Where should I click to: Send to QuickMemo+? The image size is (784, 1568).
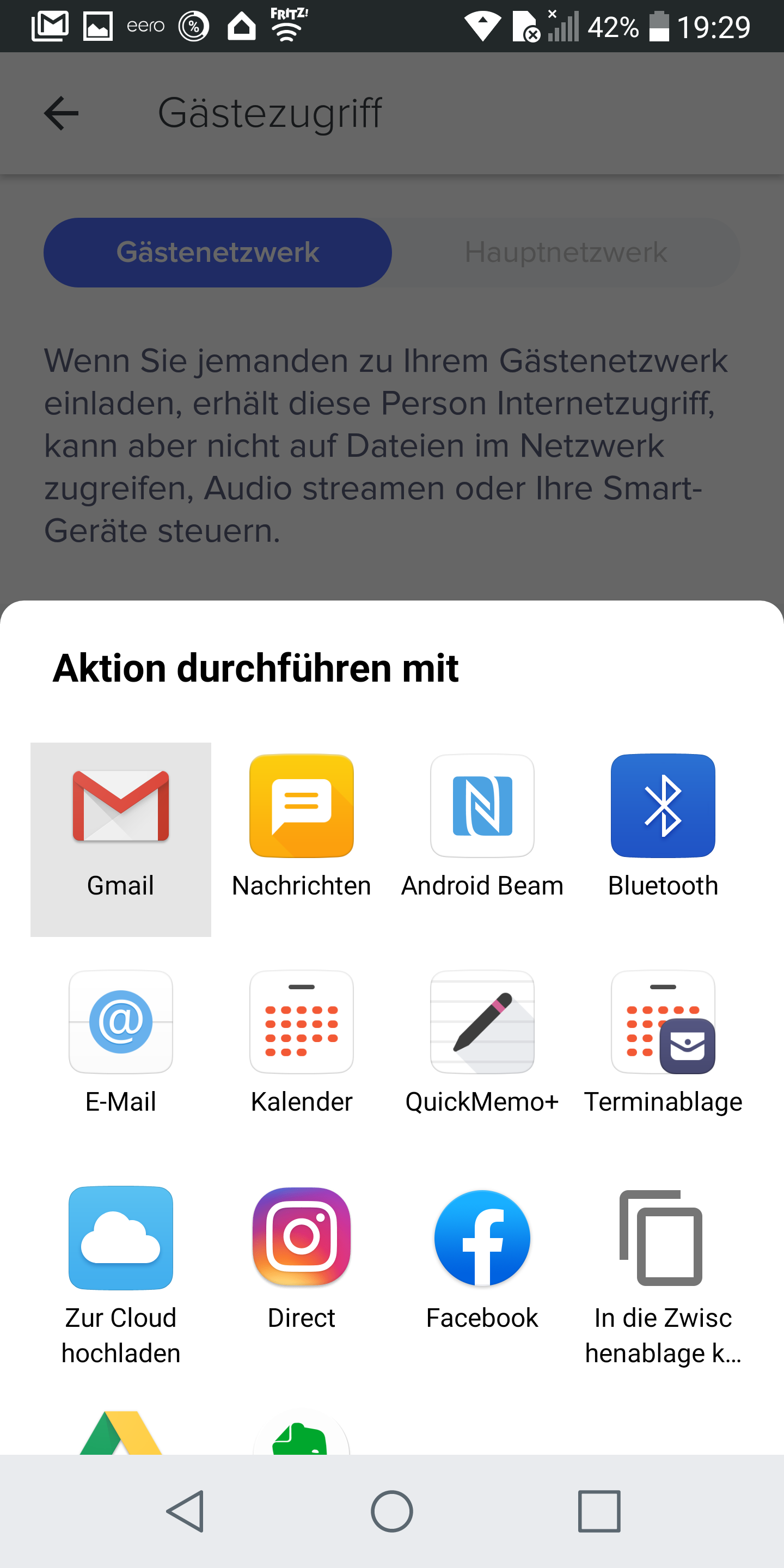[482, 1041]
